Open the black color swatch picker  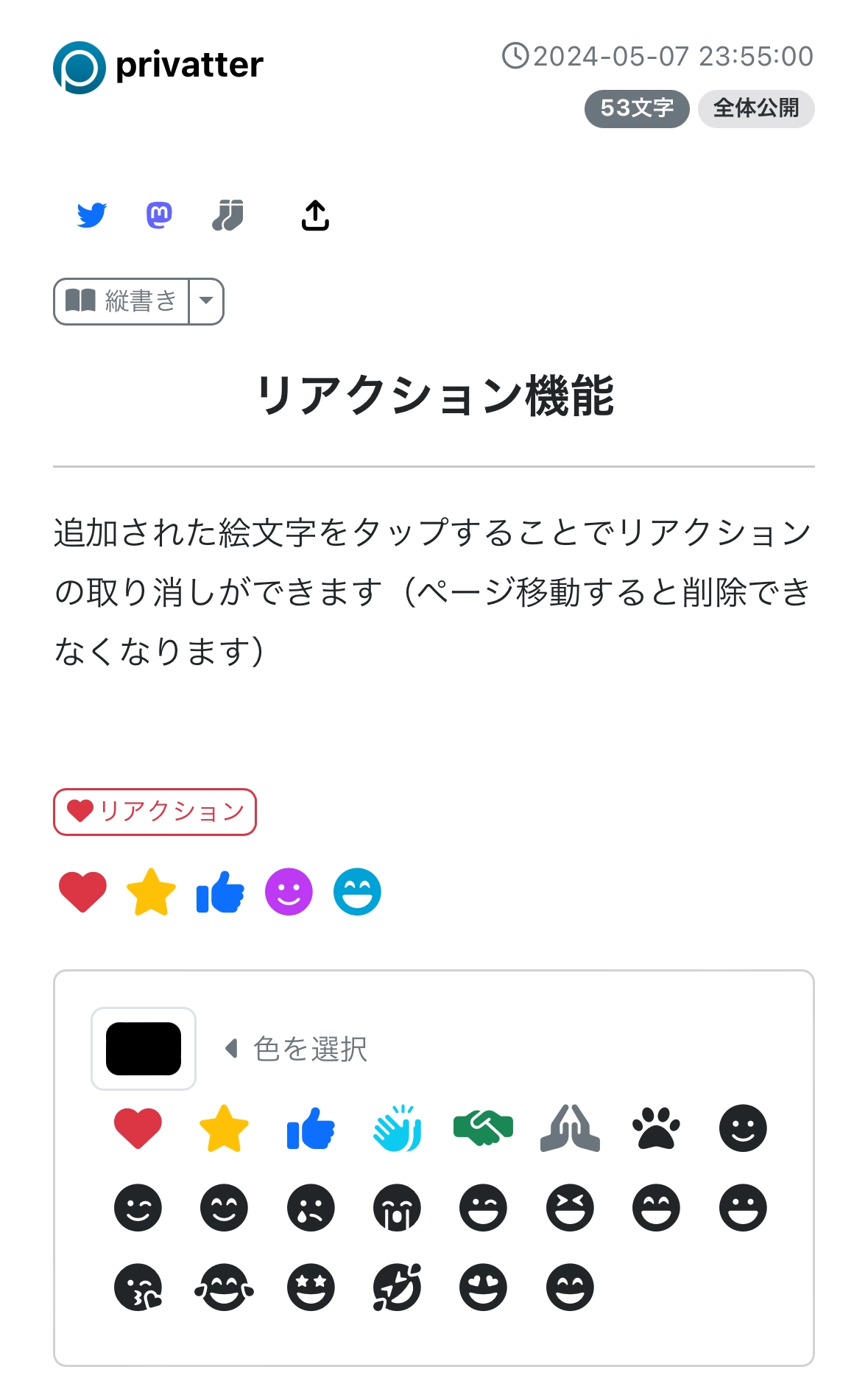pos(144,1049)
